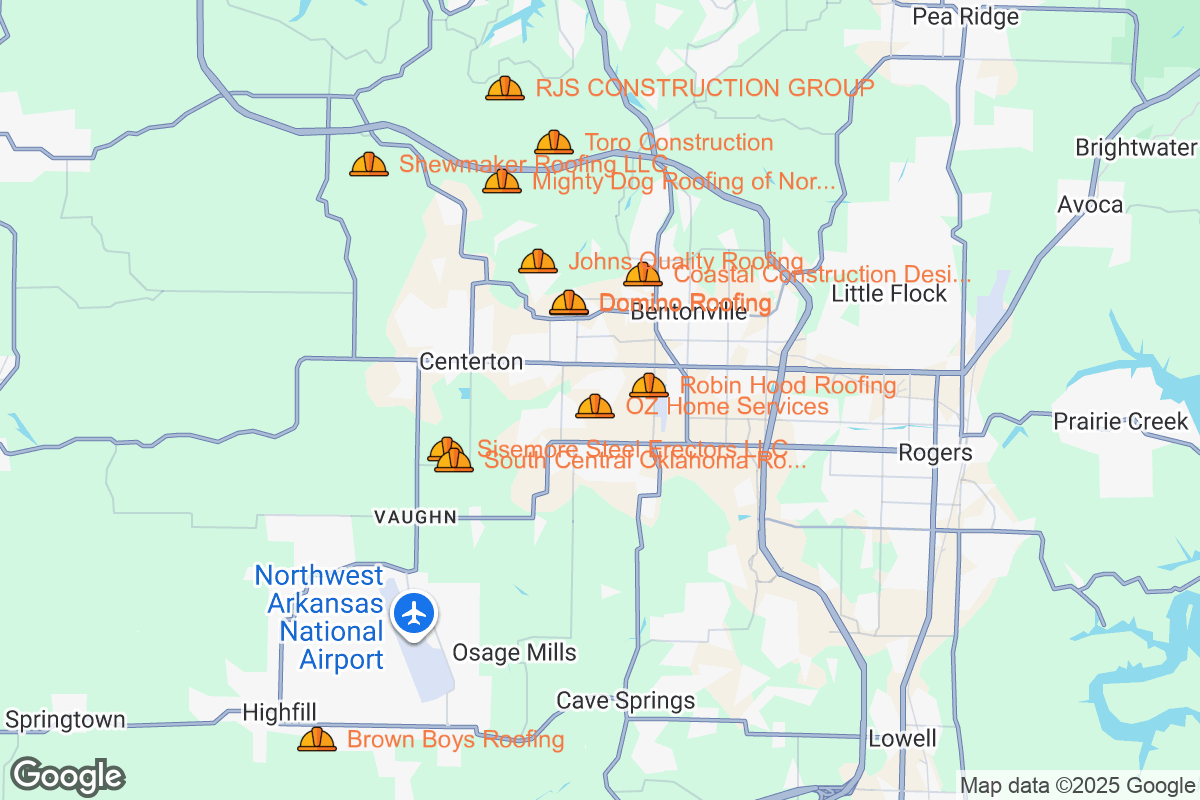
Task: Select the Toro Construction pin
Action: pyautogui.click(x=554, y=143)
